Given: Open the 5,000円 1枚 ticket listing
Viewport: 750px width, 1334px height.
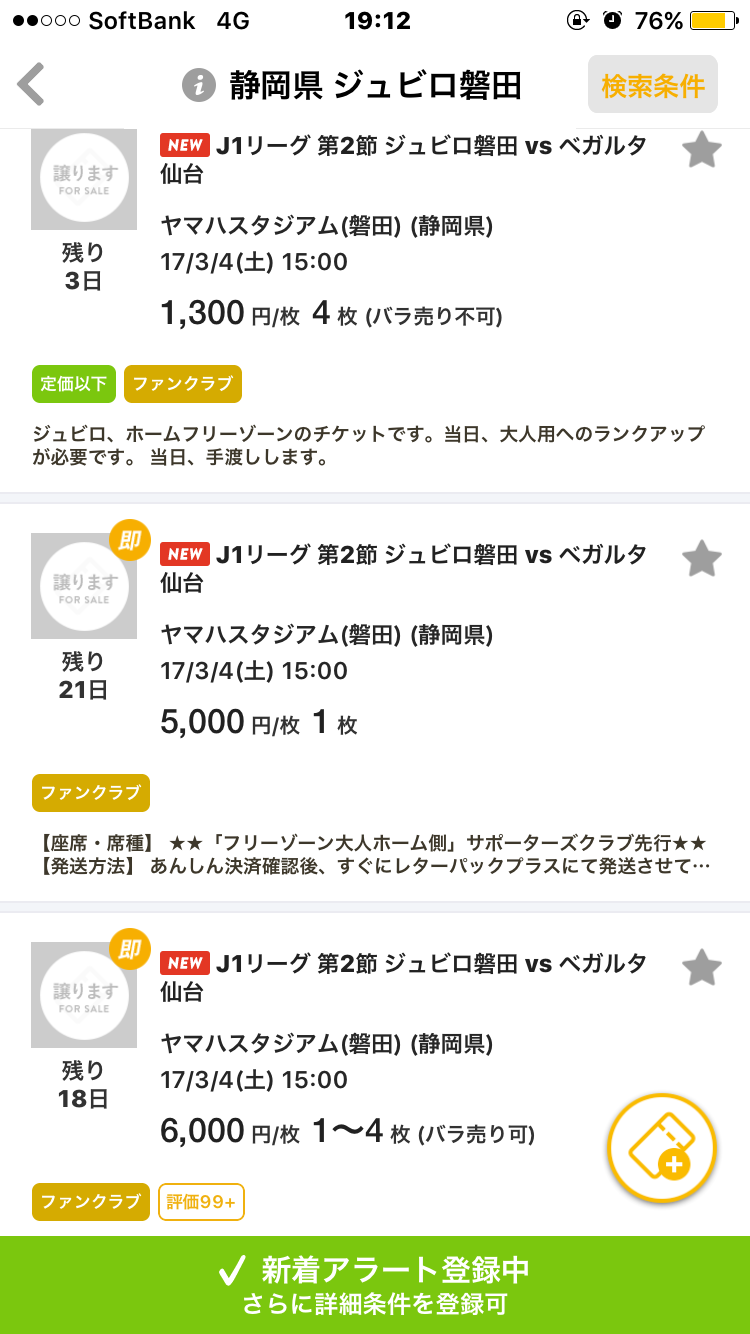Looking at the screenshot, I should coord(375,703).
